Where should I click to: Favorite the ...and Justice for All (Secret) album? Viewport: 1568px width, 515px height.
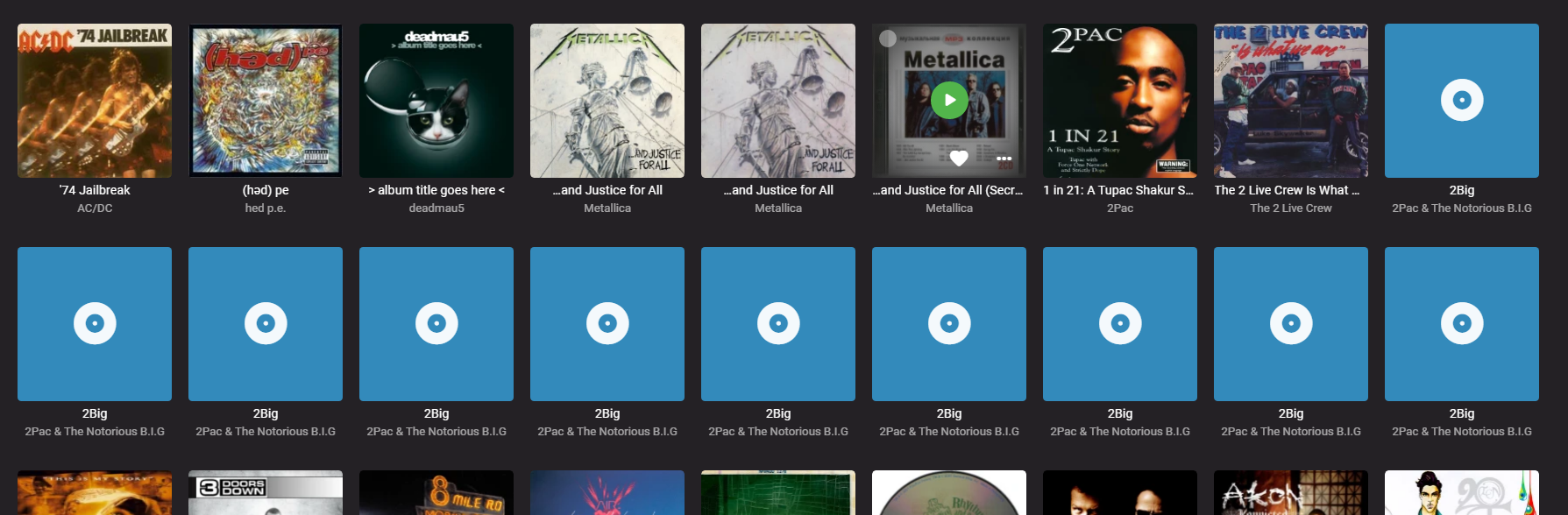959,159
